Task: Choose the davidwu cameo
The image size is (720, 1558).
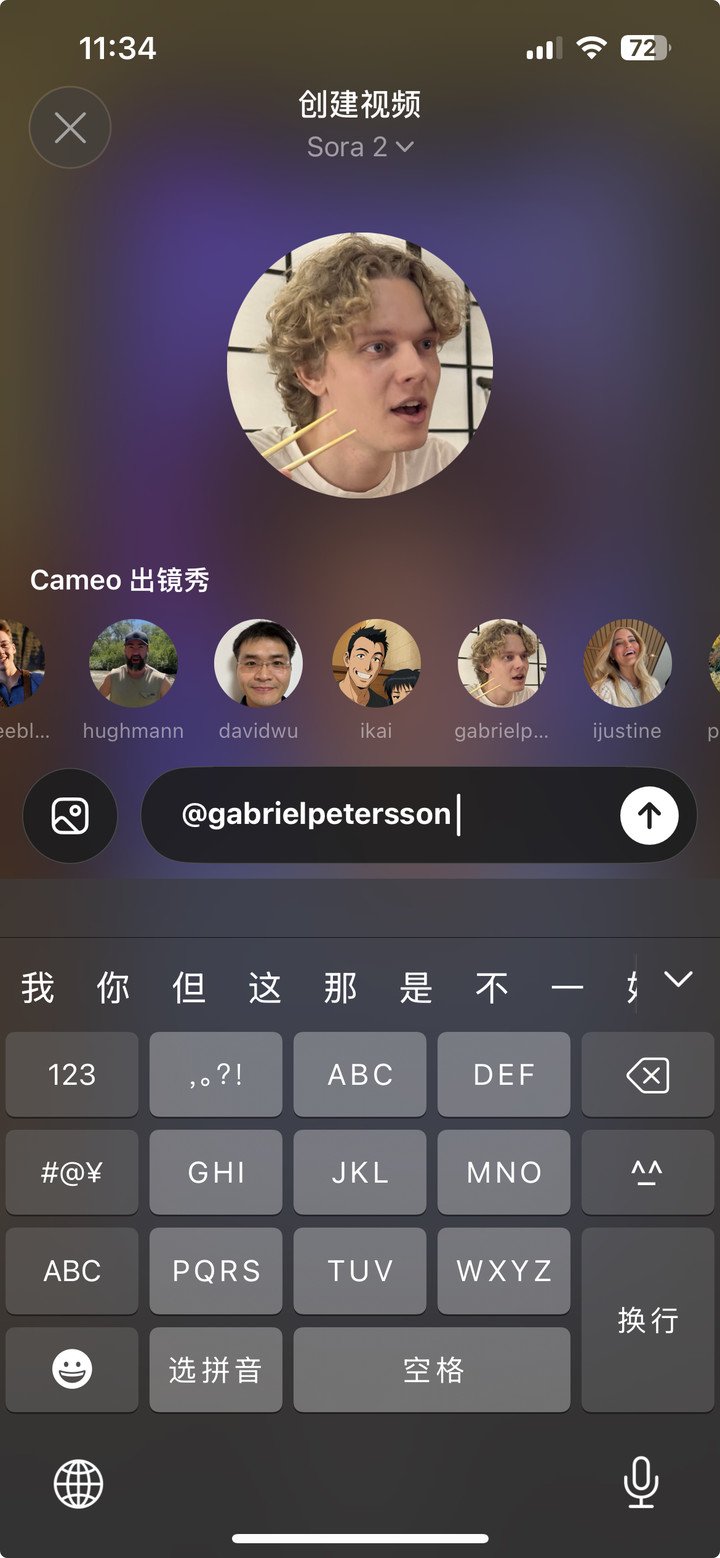Action: pos(258,664)
